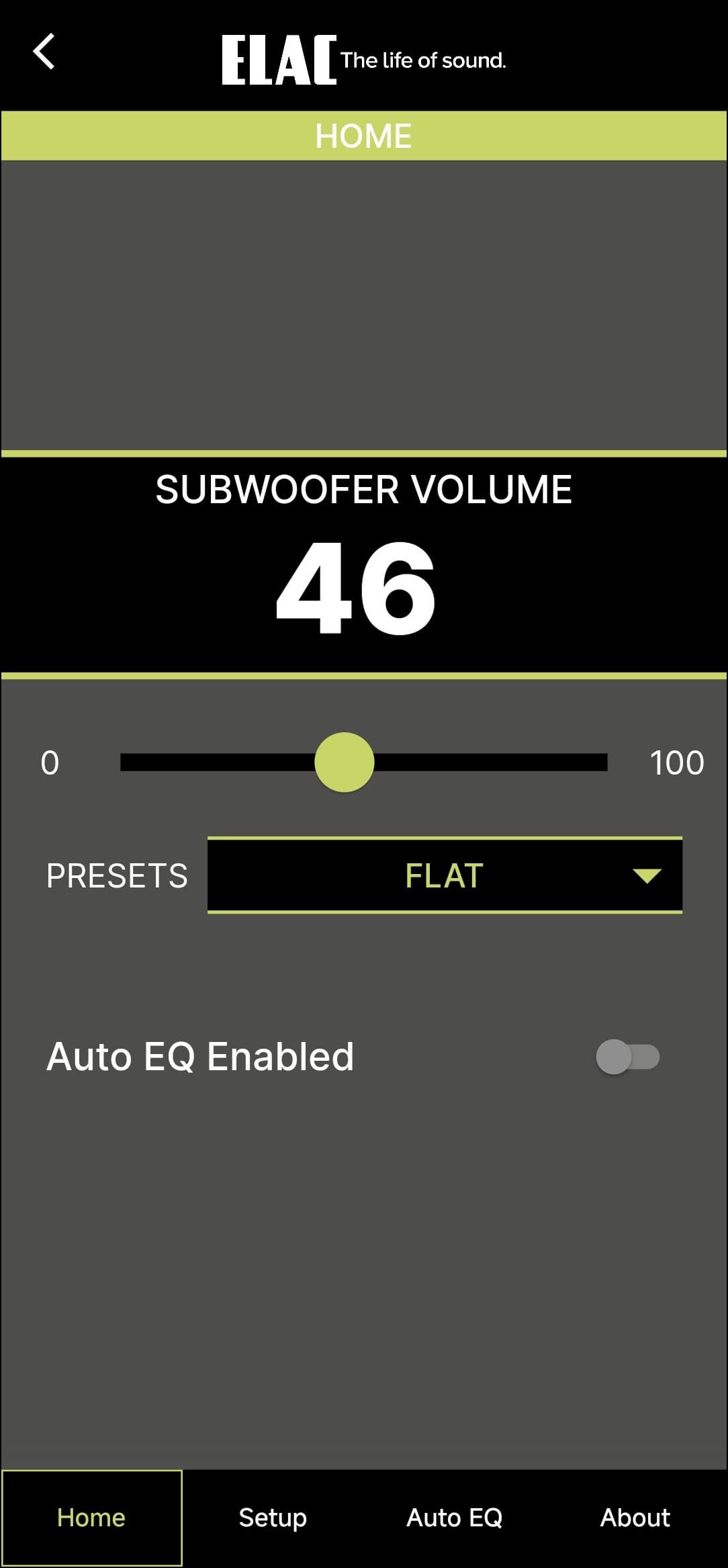728x1568 pixels.
Task: Go to the About tab
Action: (x=635, y=1518)
